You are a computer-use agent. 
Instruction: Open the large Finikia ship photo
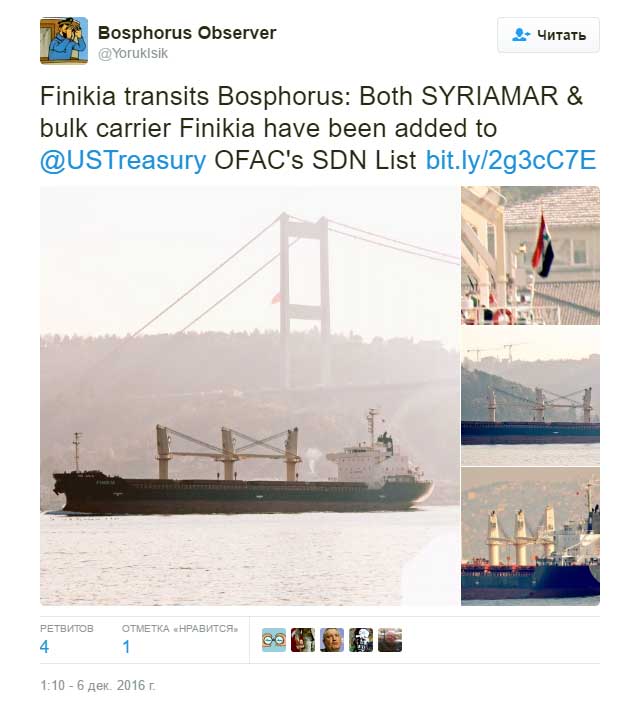click(249, 395)
